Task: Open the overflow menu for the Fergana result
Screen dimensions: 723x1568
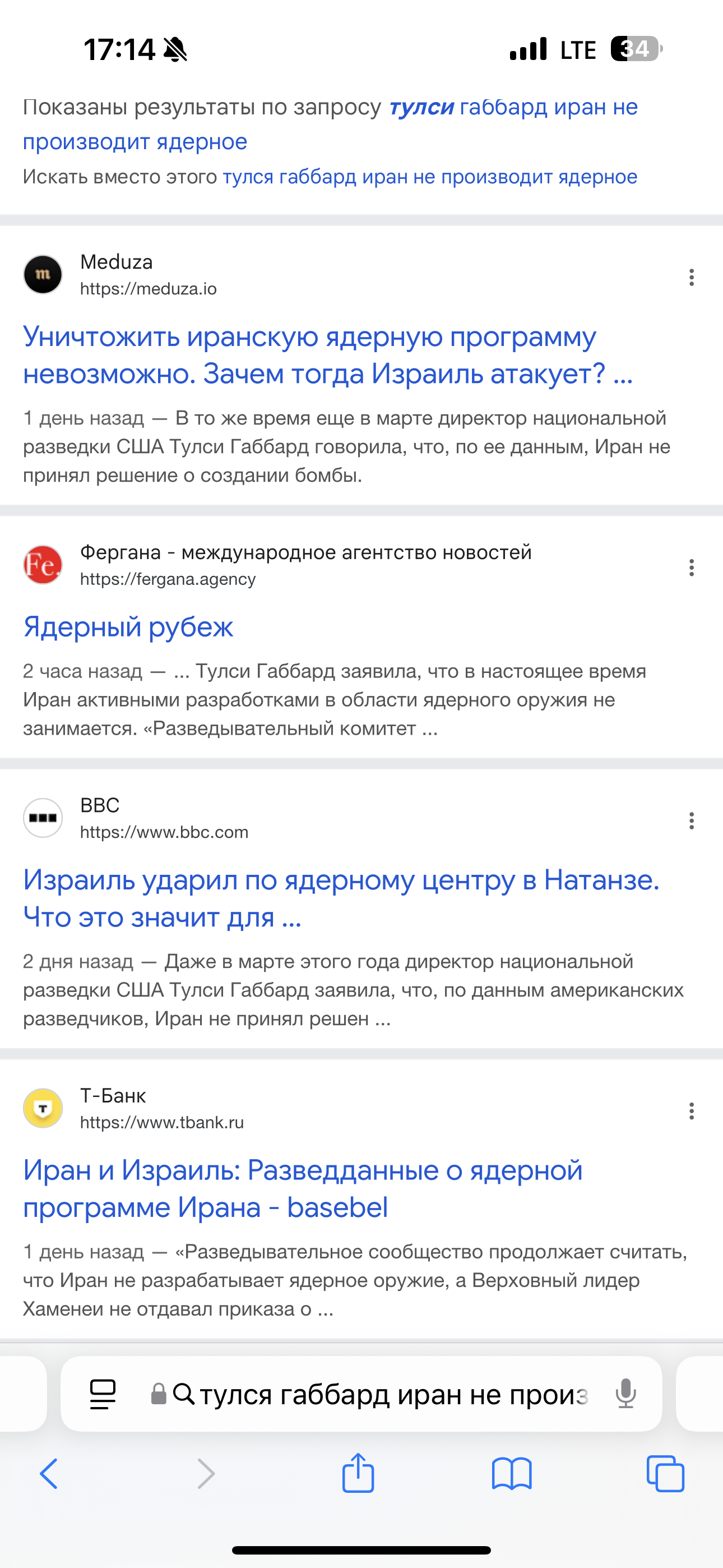Action: [692, 568]
